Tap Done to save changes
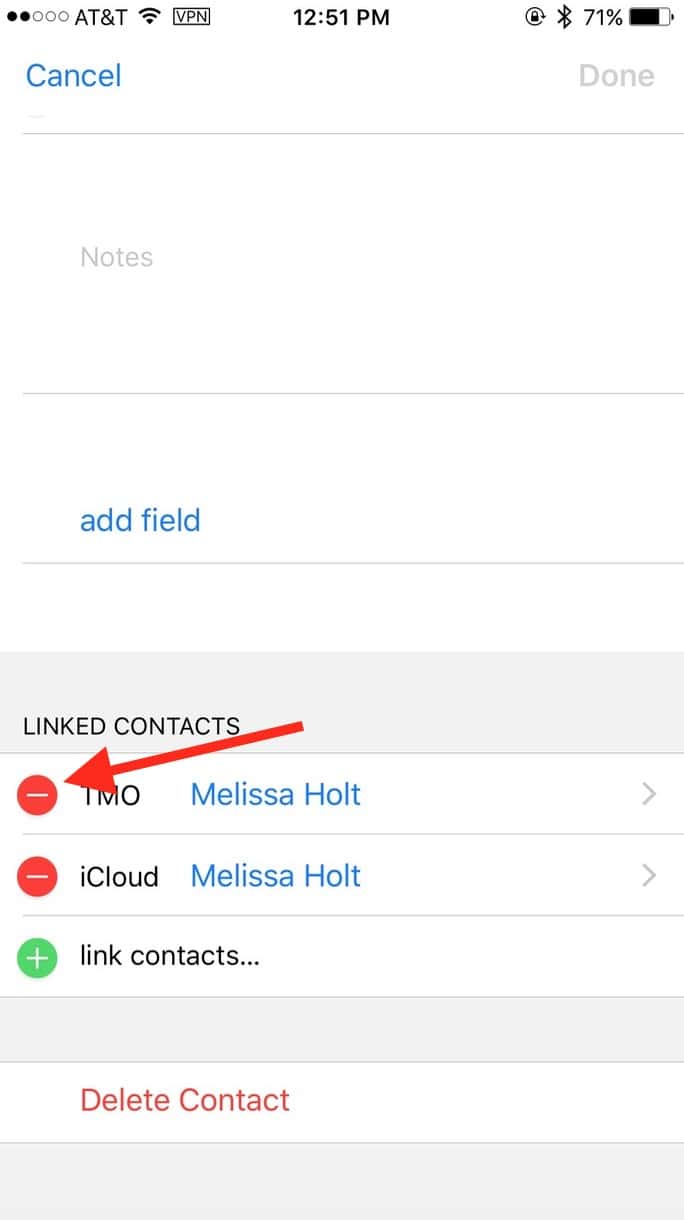The width and height of the screenshot is (684, 1220). (616, 76)
